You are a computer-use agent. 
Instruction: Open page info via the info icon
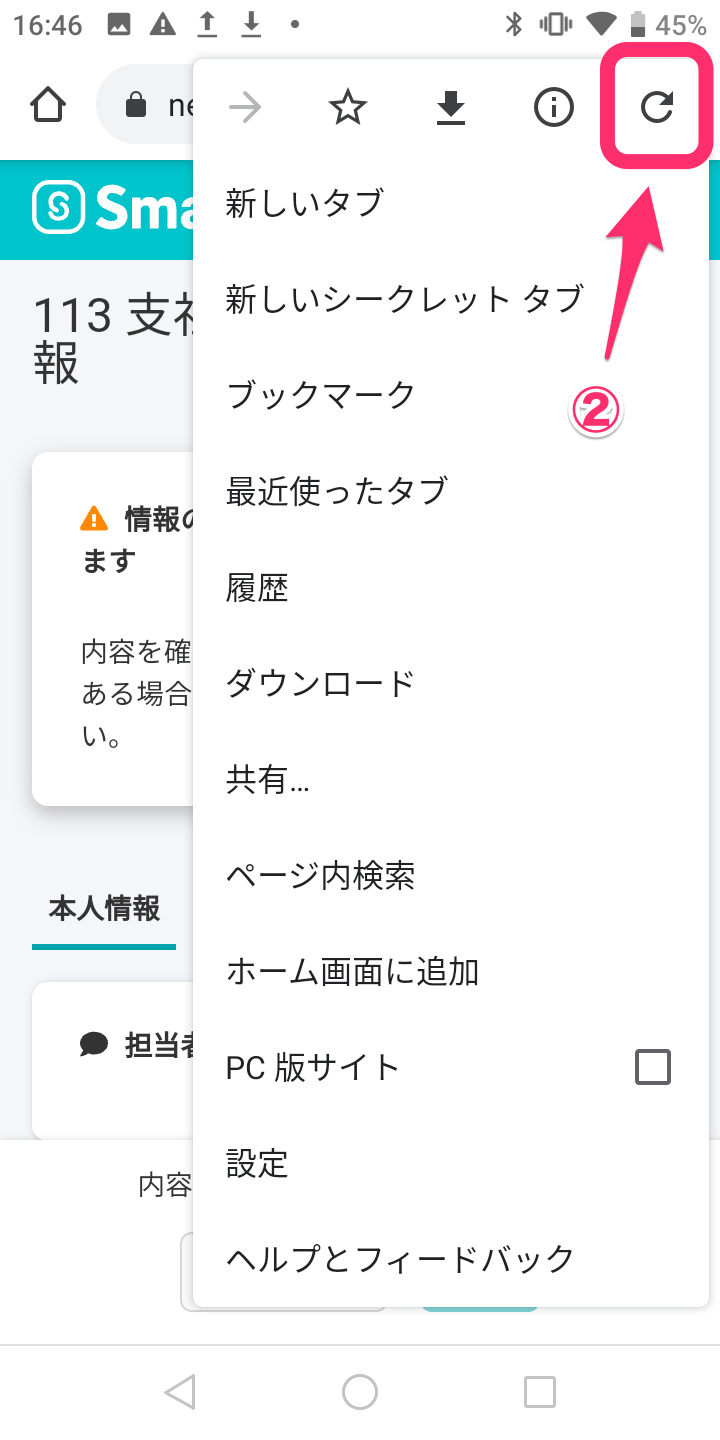553,107
